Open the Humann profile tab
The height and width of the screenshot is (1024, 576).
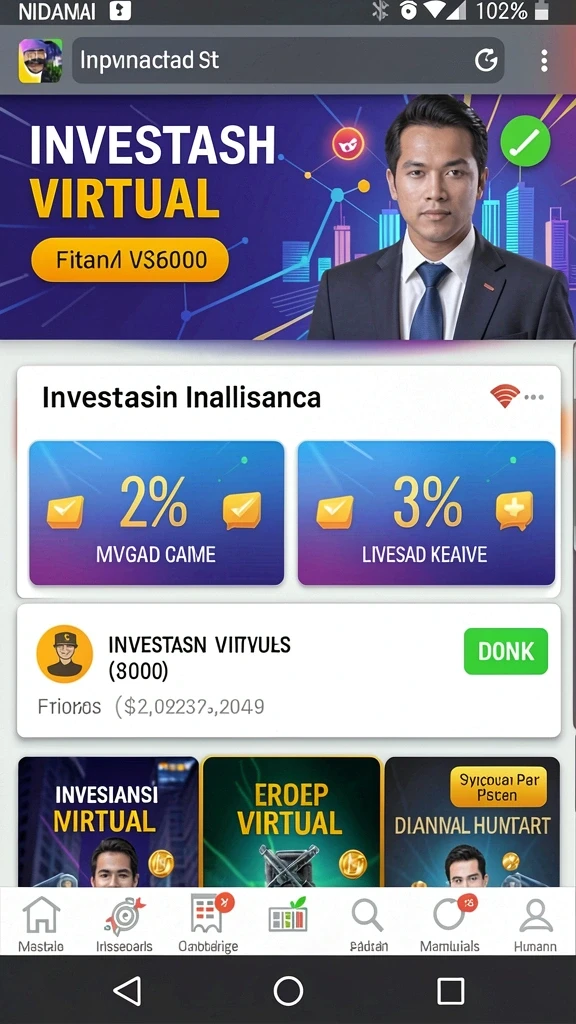[x=536, y=923]
